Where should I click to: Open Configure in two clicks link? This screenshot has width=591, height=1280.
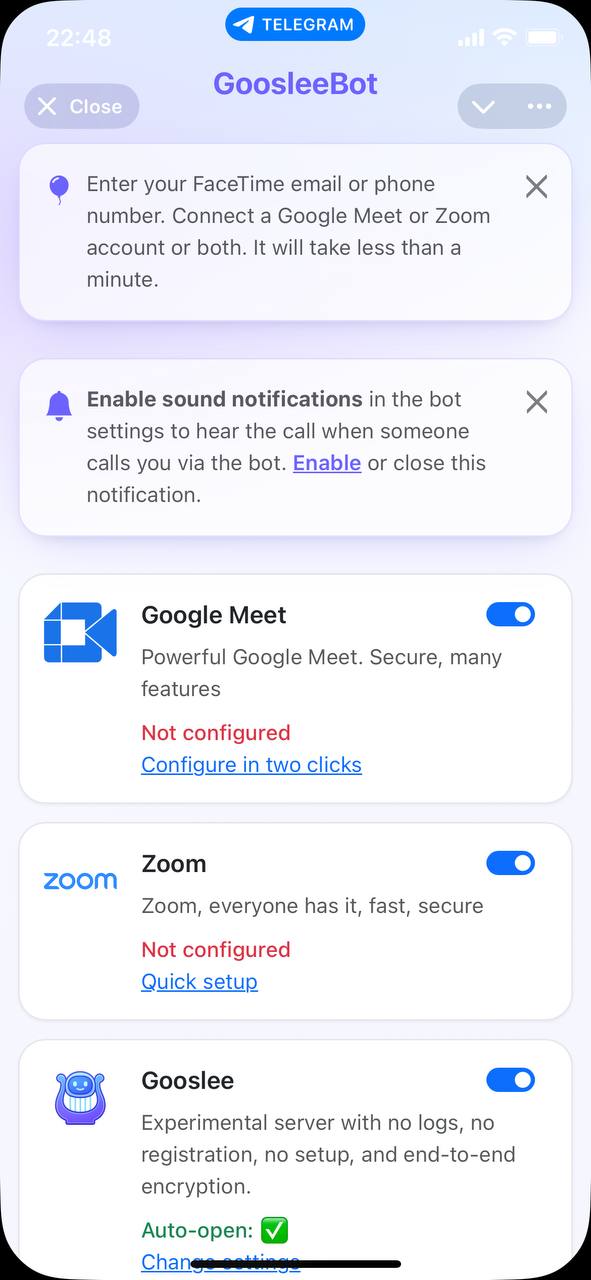tap(251, 765)
